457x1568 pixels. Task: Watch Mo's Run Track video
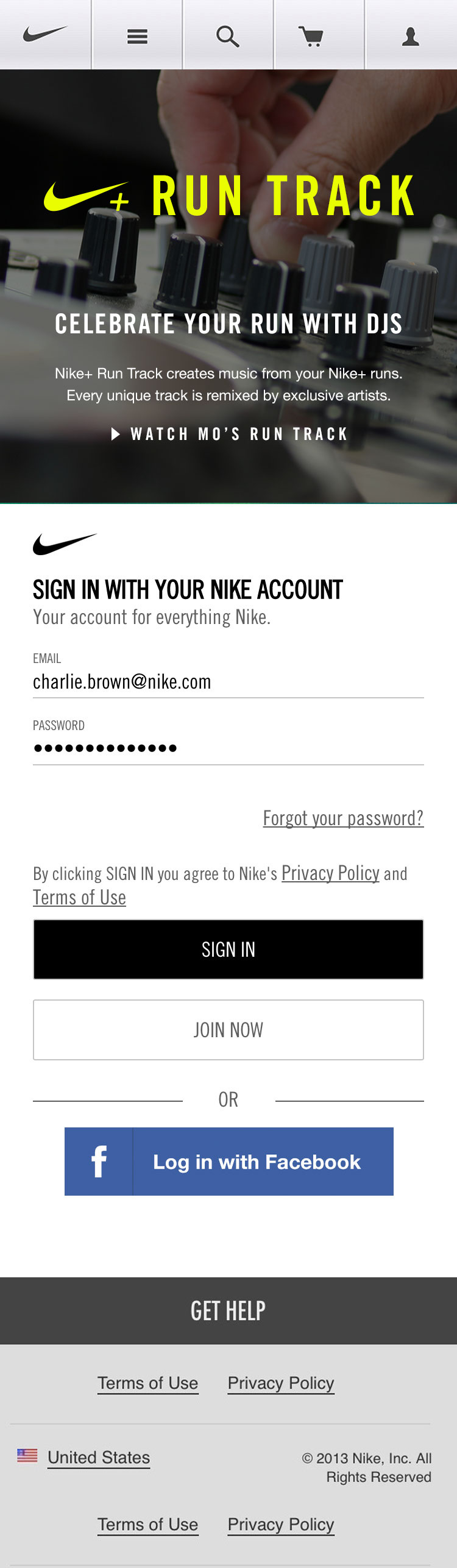click(x=230, y=434)
